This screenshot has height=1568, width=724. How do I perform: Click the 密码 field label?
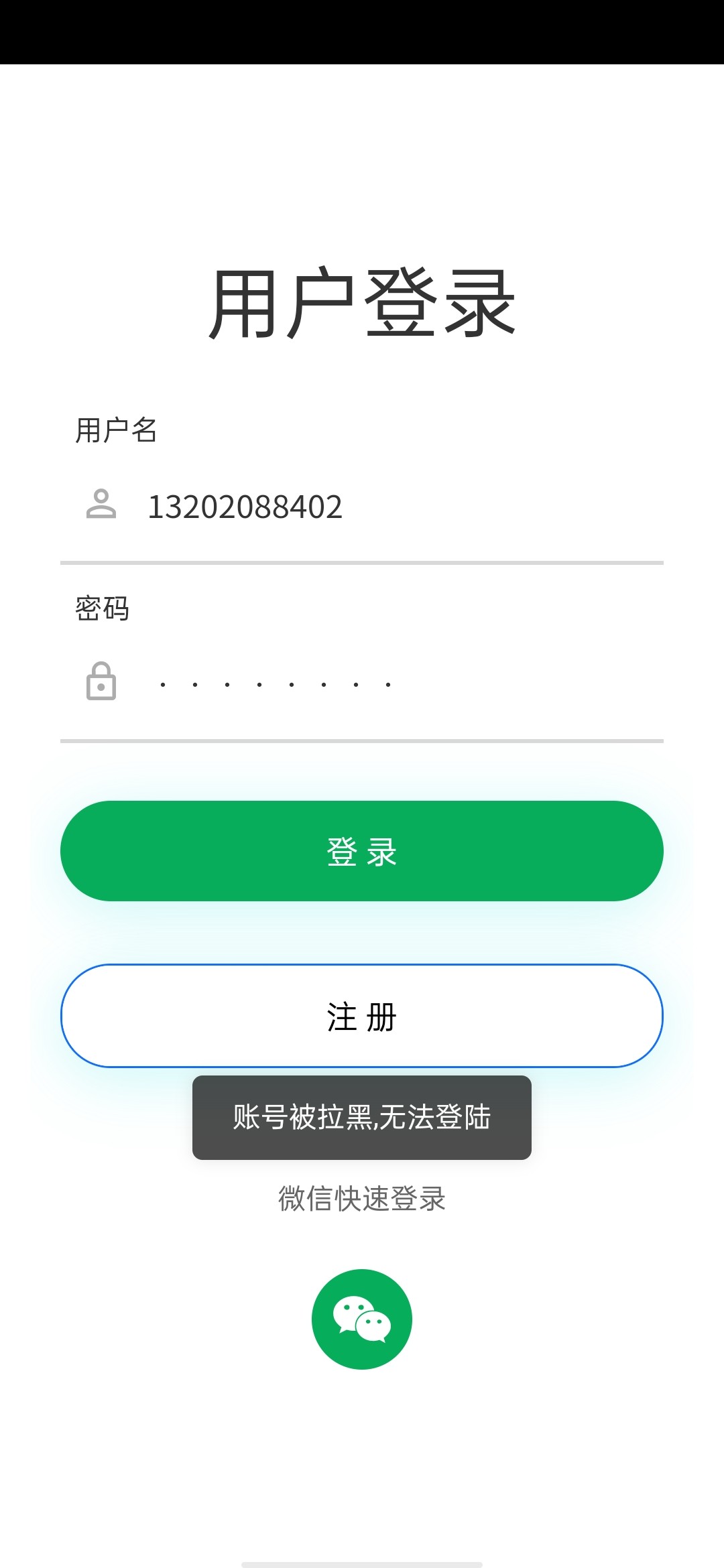pos(101,608)
